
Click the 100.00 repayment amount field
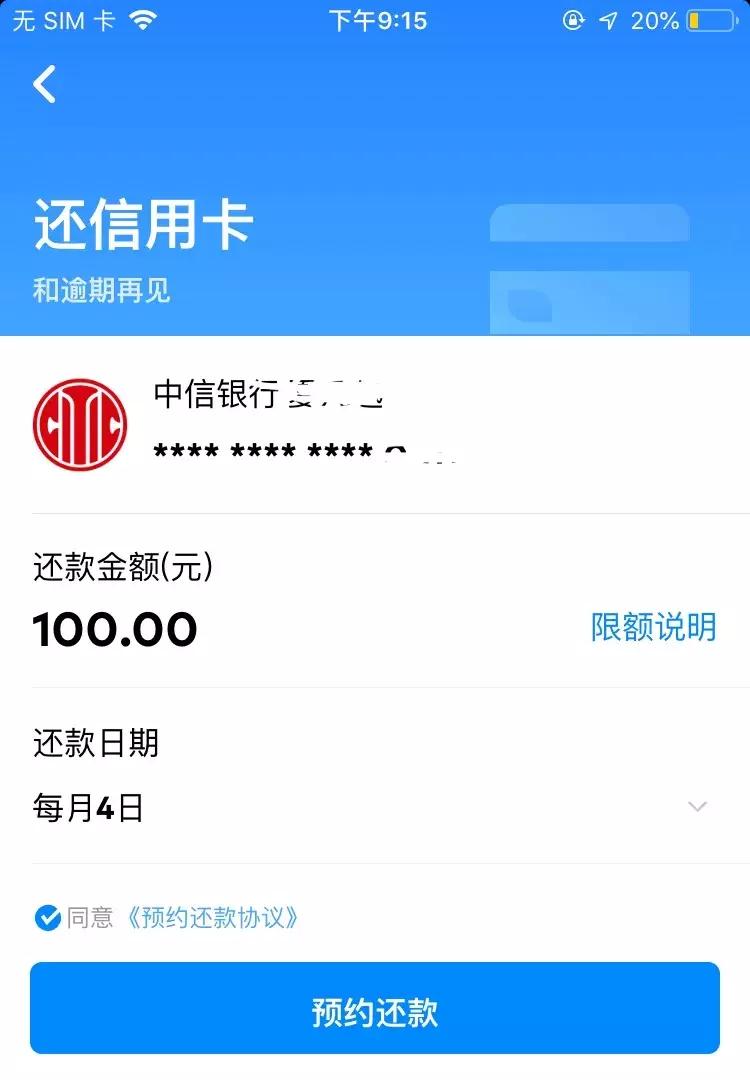(113, 629)
